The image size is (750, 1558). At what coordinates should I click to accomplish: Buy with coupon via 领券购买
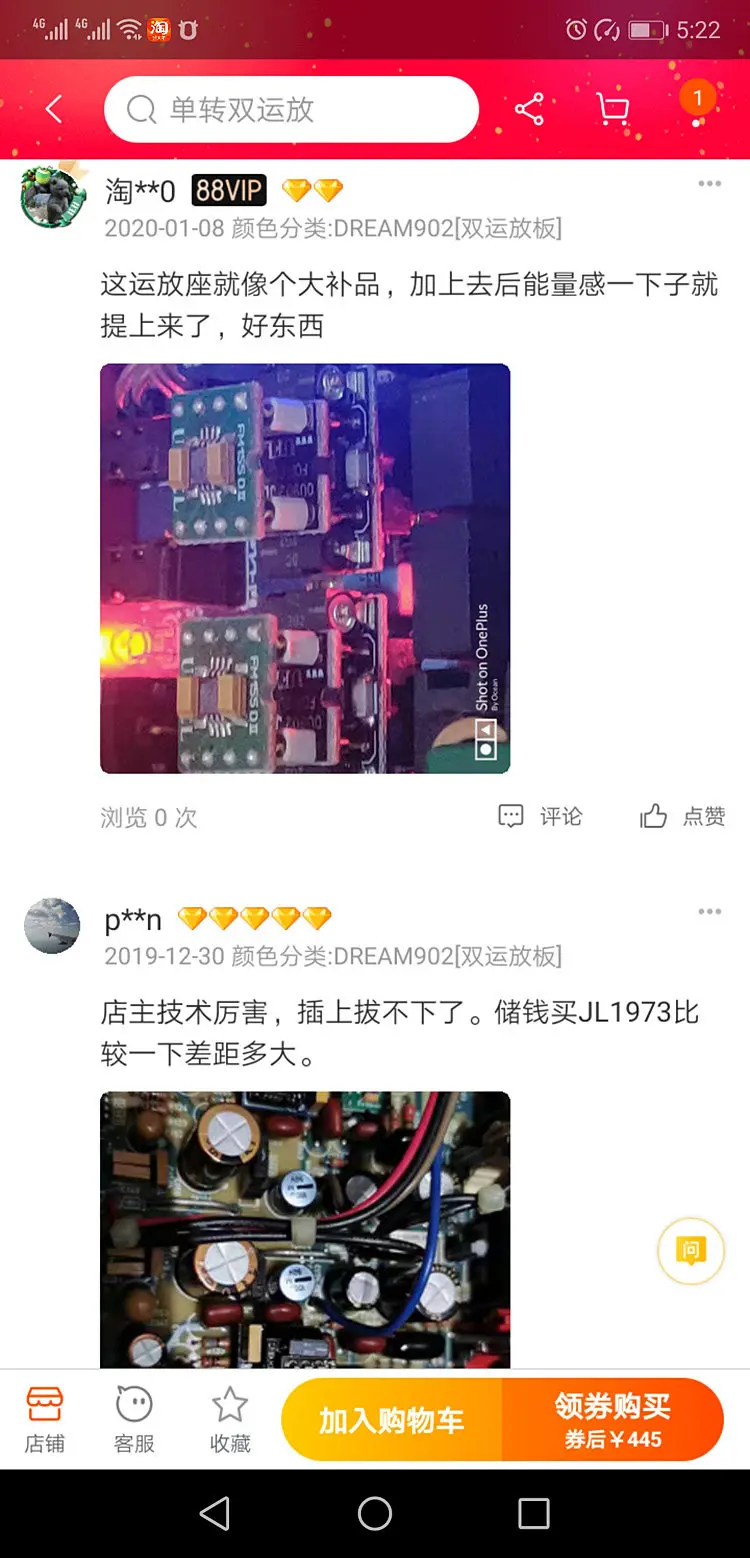click(x=613, y=1420)
